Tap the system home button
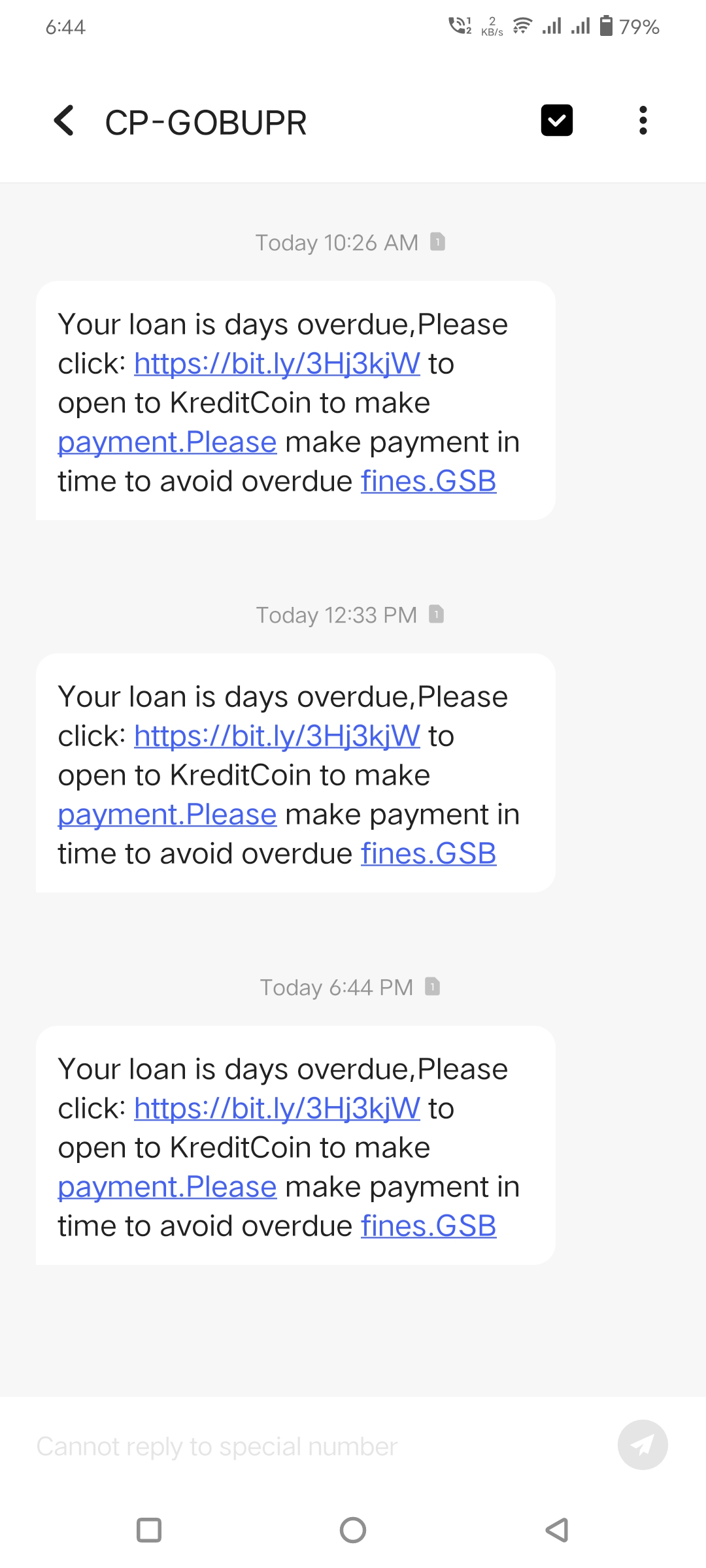Viewport: 706px width, 1568px height. click(353, 1529)
